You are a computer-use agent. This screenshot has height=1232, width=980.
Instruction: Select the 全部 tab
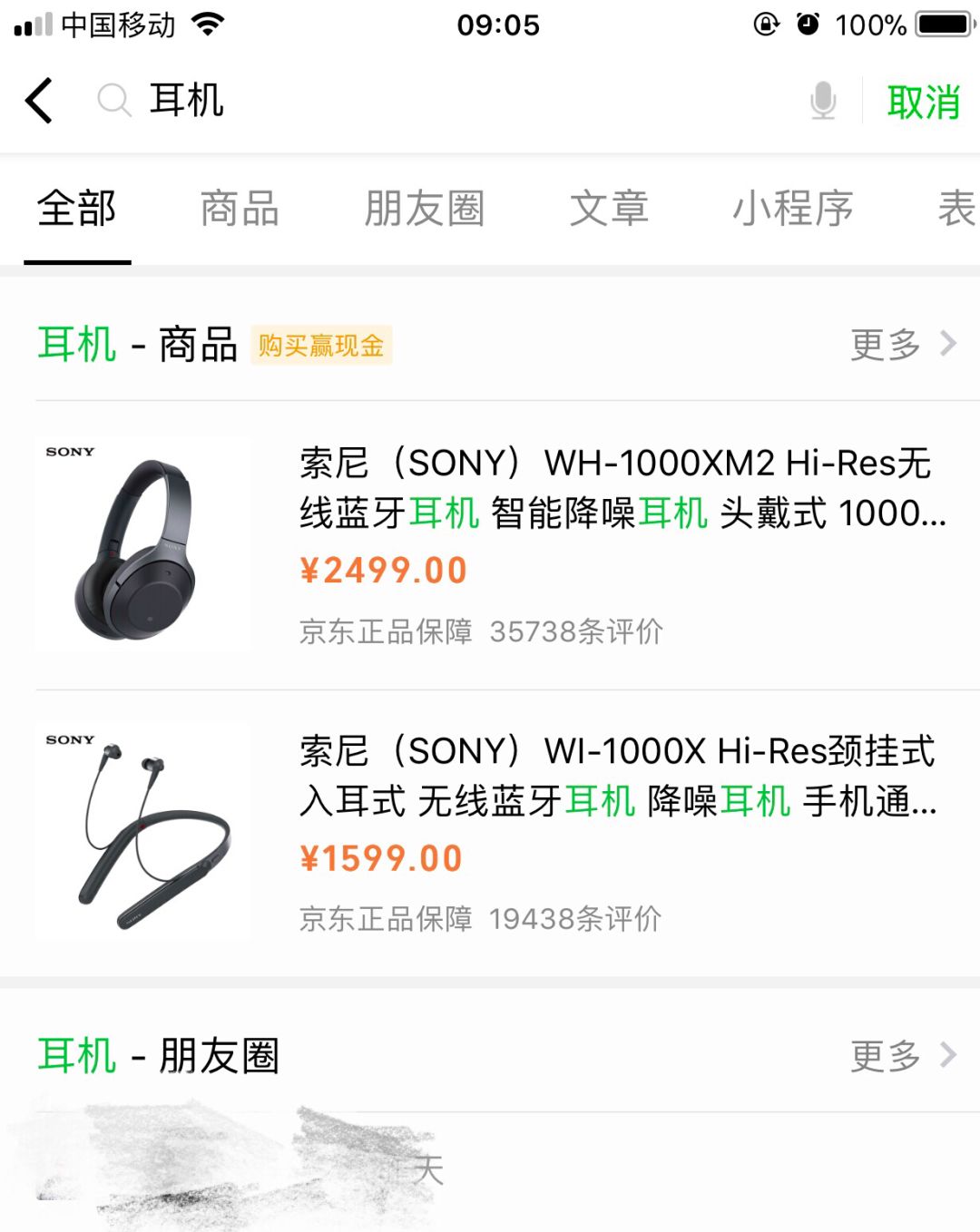tap(77, 209)
